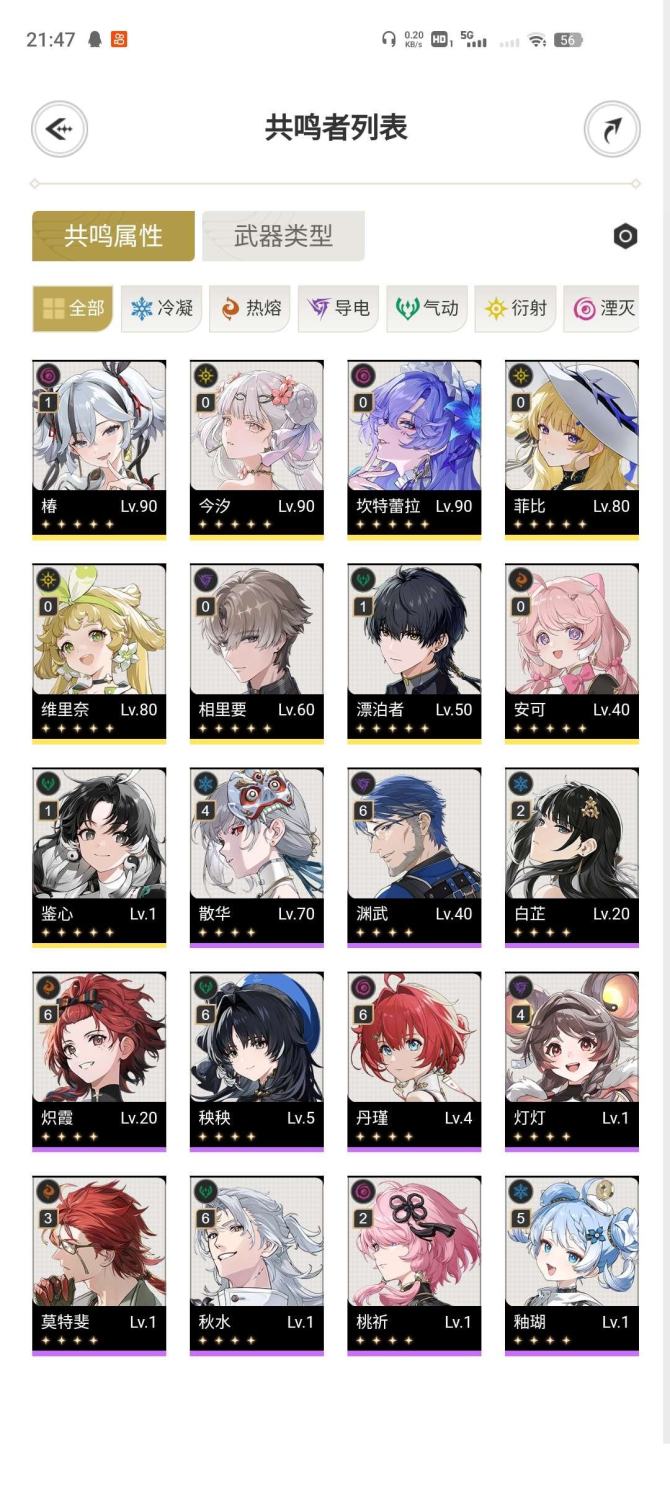Filter by 冷凝 attribute
670x1494 pixels.
click(162, 308)
